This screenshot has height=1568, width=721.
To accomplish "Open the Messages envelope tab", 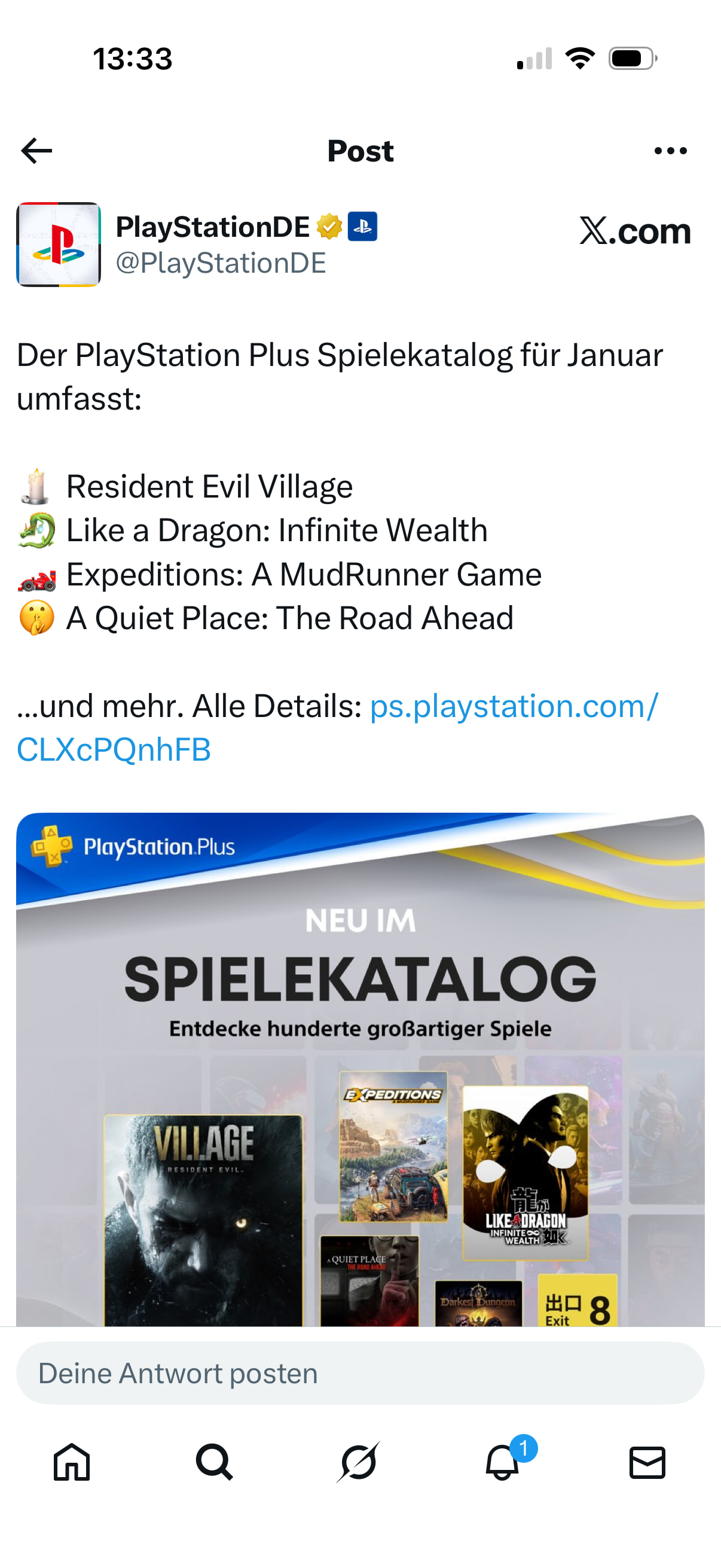I will click(x=647, y=1462).
